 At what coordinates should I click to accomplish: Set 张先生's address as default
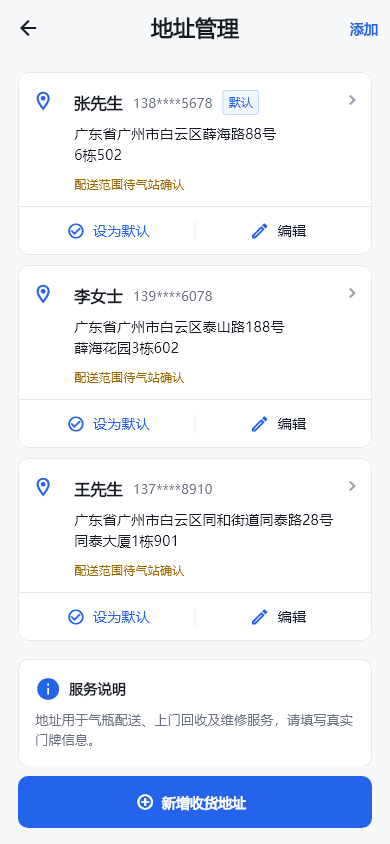(109, 231)
